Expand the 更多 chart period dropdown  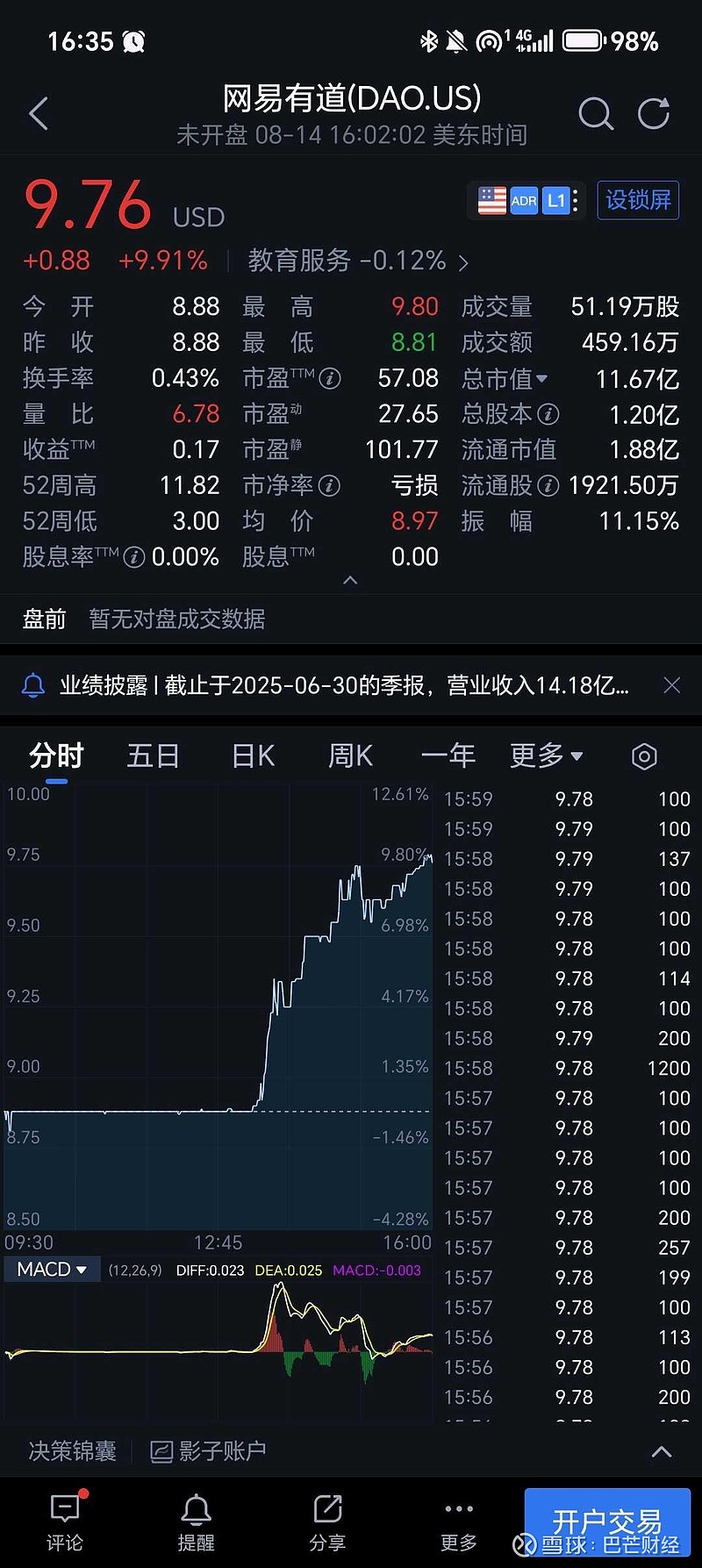coord(547,755)
